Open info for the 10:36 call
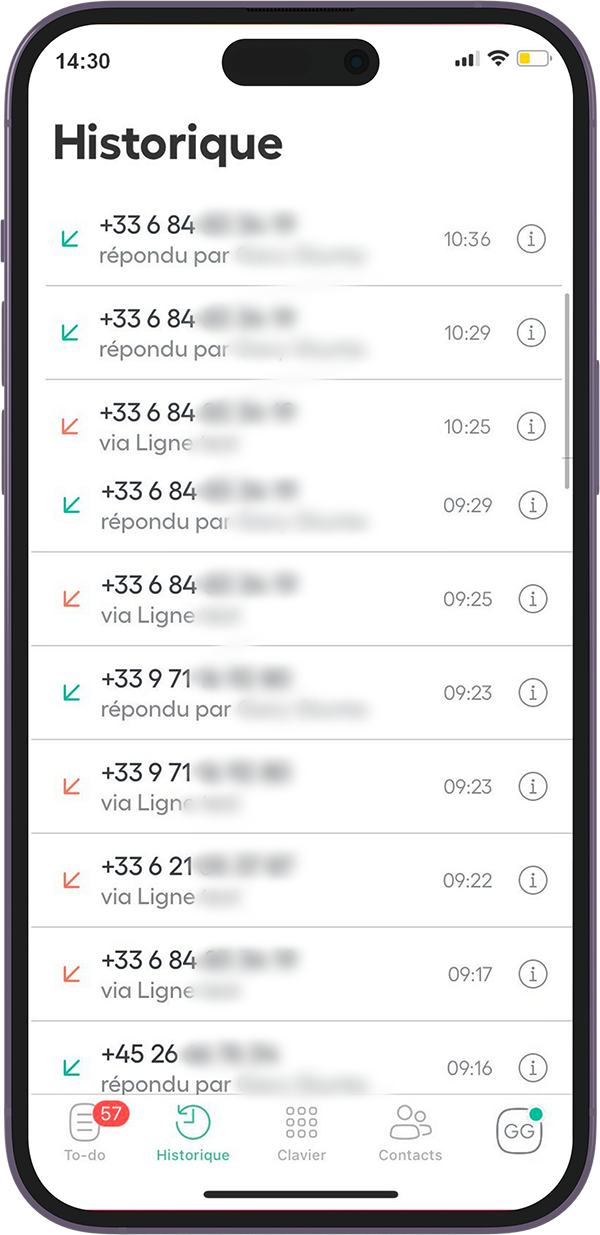 (531, 239)
